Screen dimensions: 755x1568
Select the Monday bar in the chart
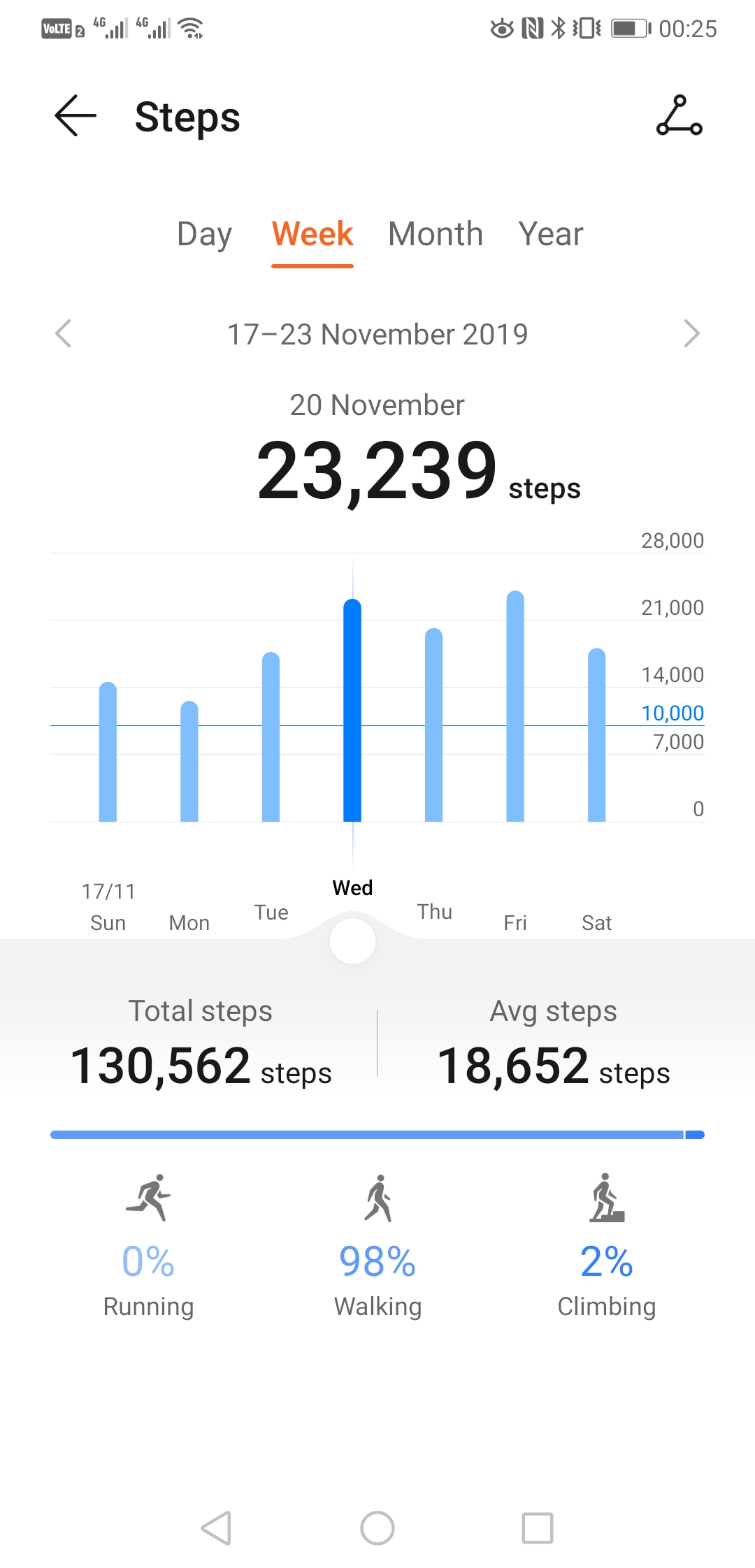[189, 761]
